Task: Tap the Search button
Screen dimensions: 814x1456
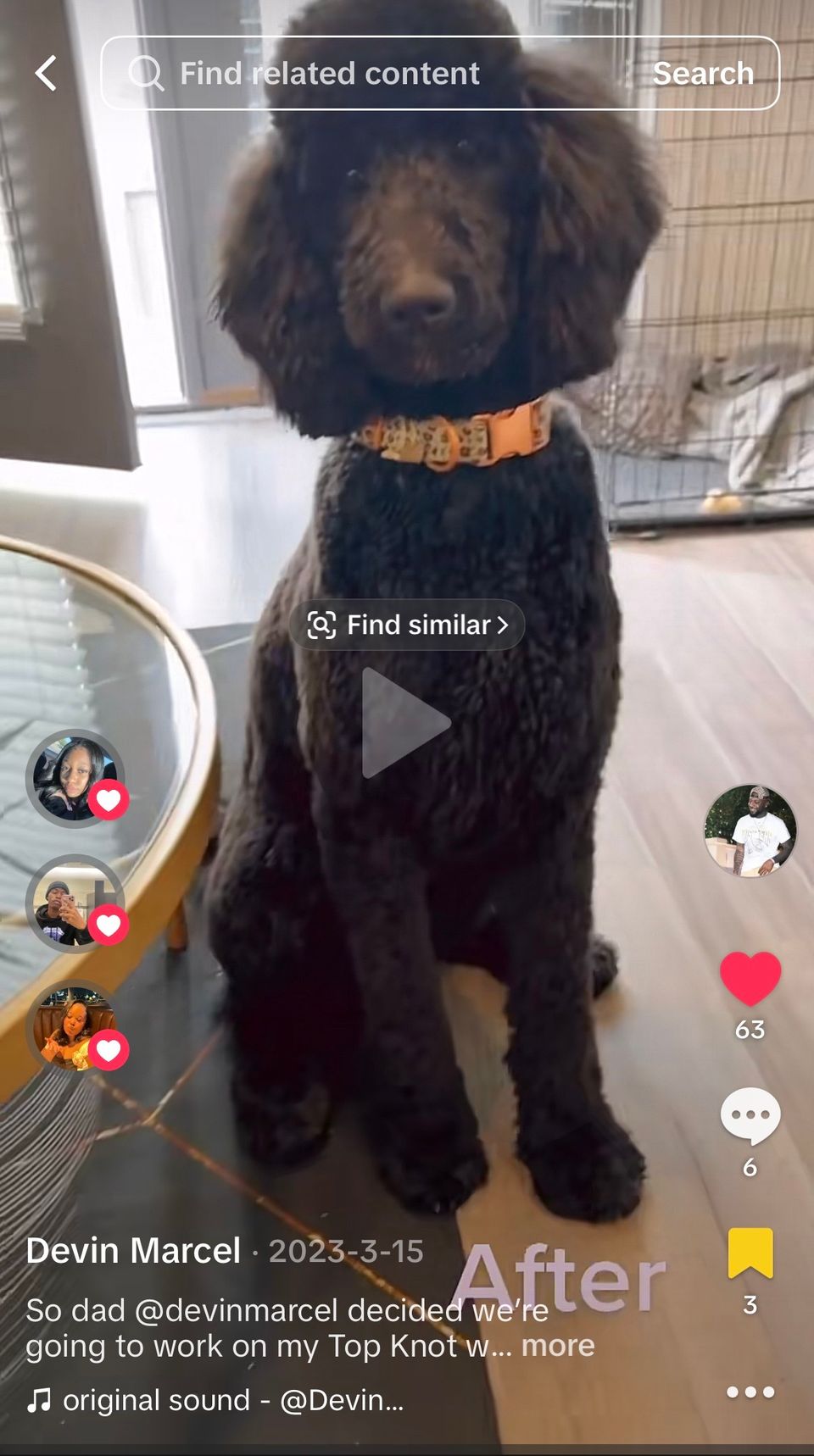Action: point(703,74)
